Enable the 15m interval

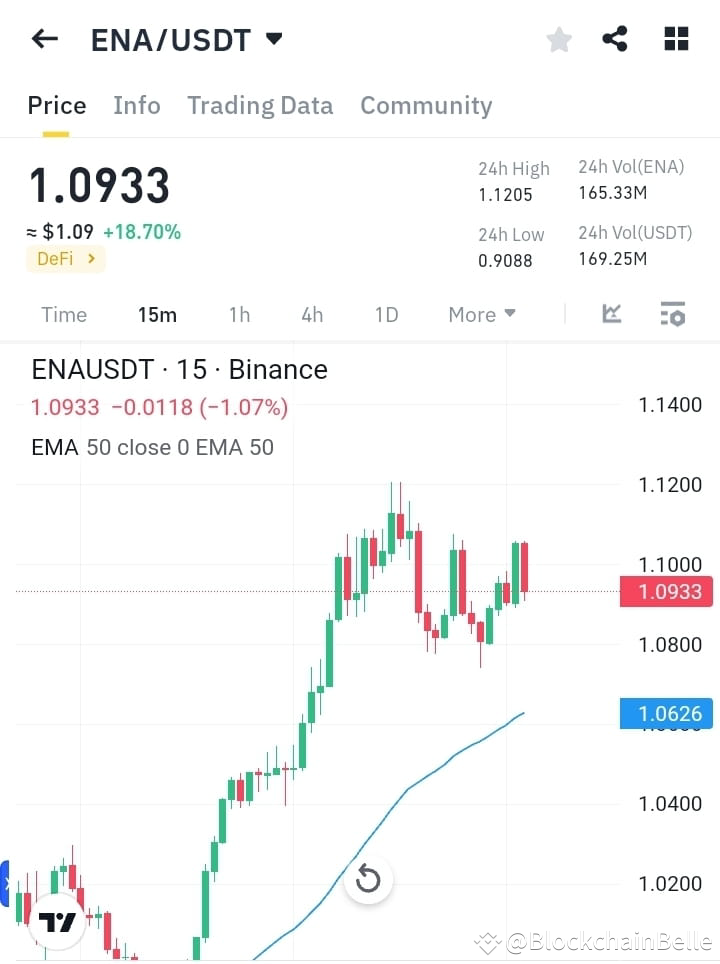coord(157,314)
